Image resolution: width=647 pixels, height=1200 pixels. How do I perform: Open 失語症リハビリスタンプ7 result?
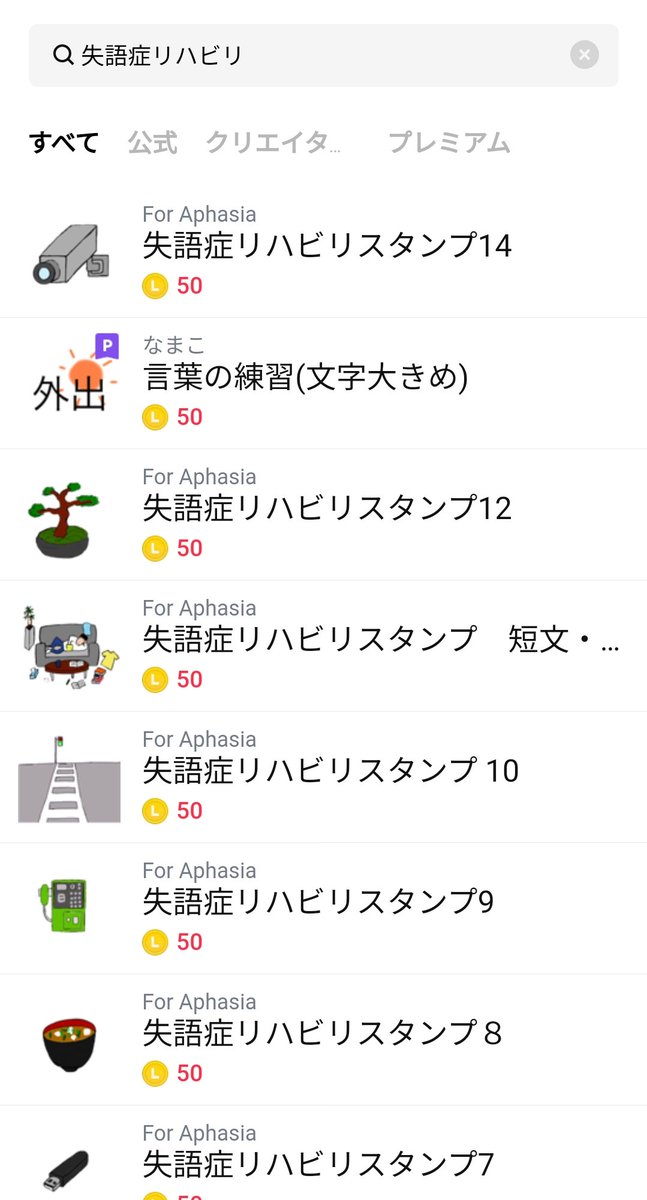pos(318,1163)
